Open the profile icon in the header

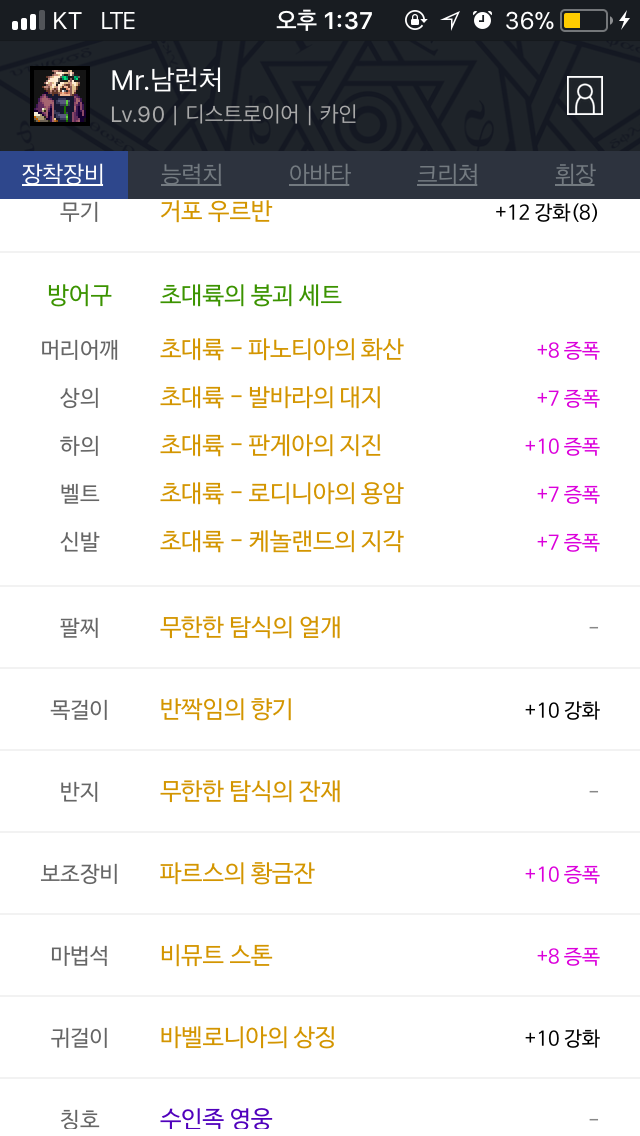tap(585, 96)
